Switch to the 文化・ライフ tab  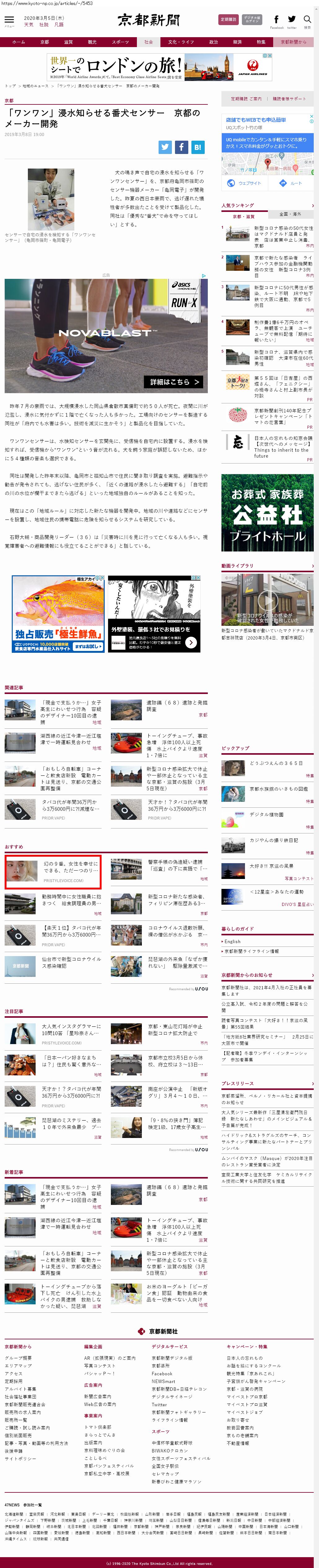point(181,42)
